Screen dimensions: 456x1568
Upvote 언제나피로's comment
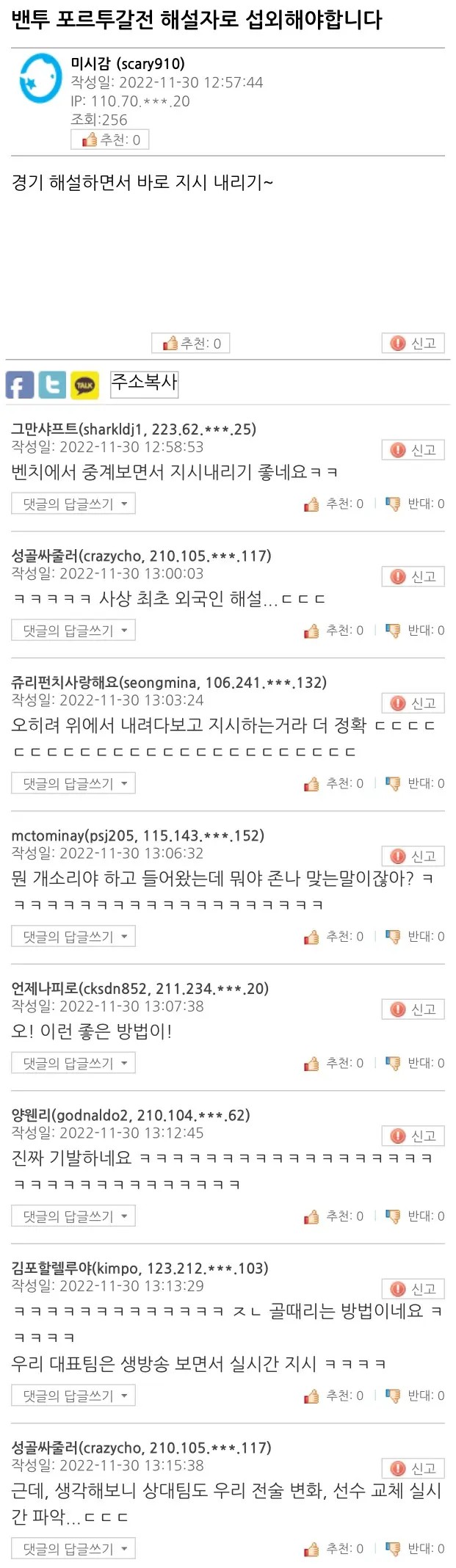334,1063
